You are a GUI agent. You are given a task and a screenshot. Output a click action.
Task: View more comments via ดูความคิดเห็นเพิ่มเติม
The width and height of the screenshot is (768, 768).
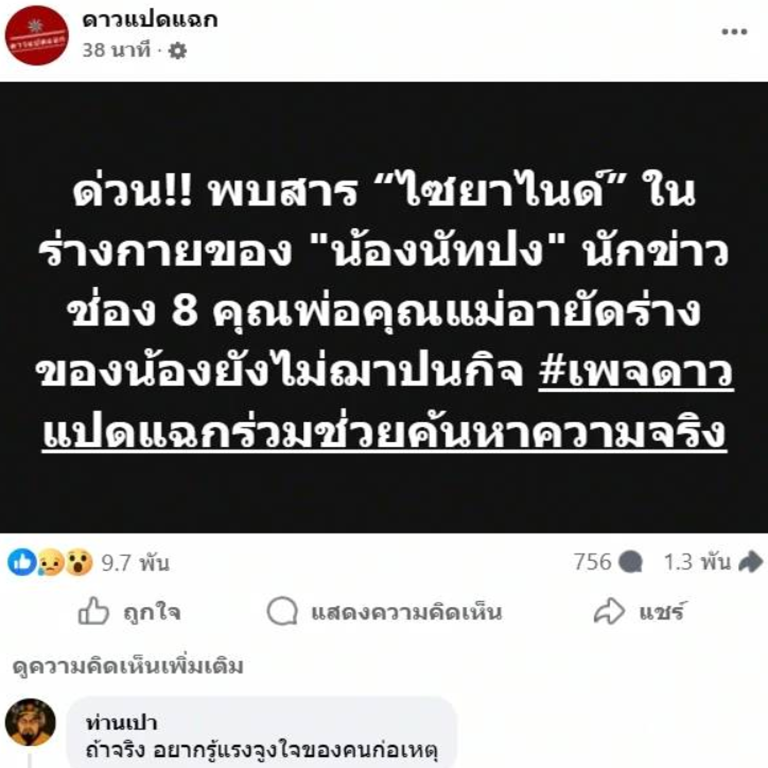click(x=127, y=666)
